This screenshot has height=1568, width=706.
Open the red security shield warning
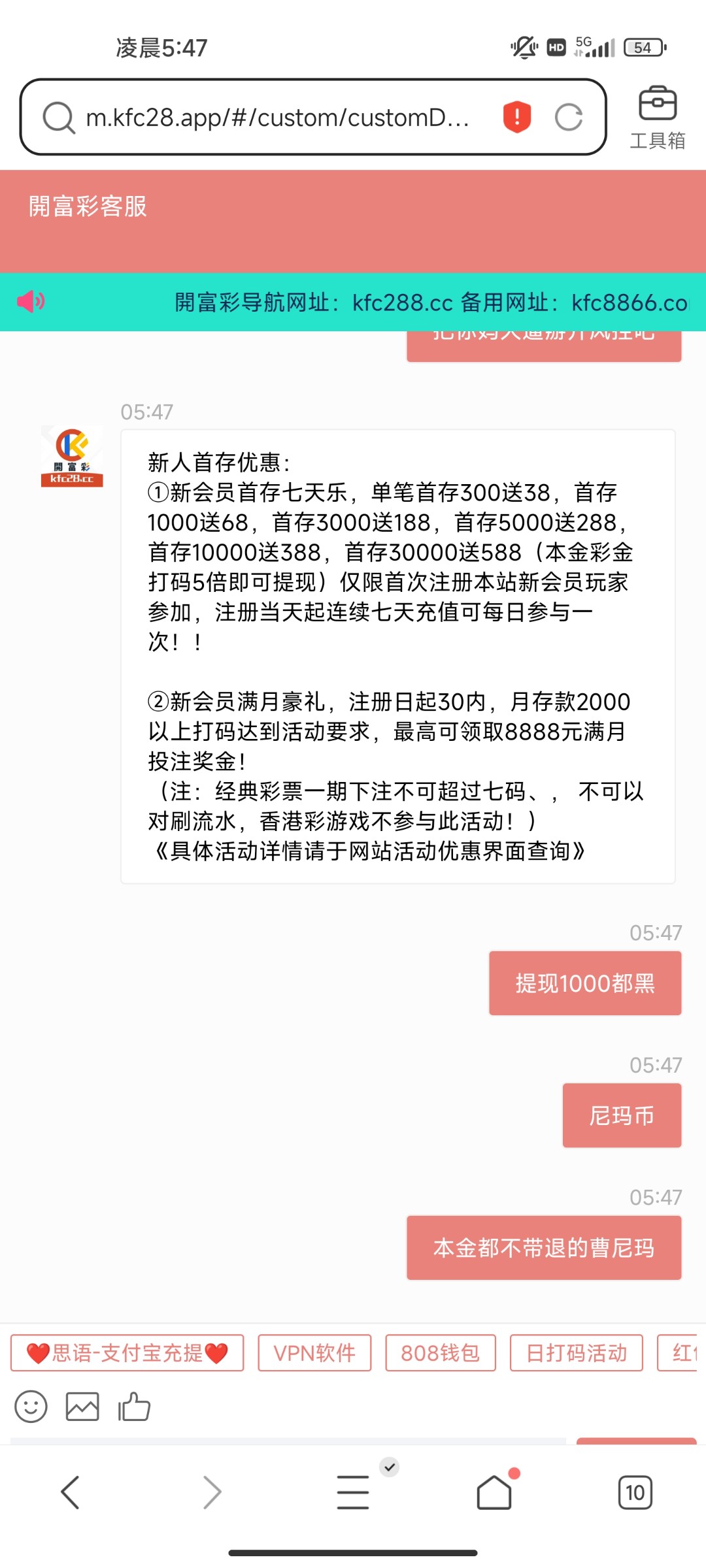click(516, 118)
